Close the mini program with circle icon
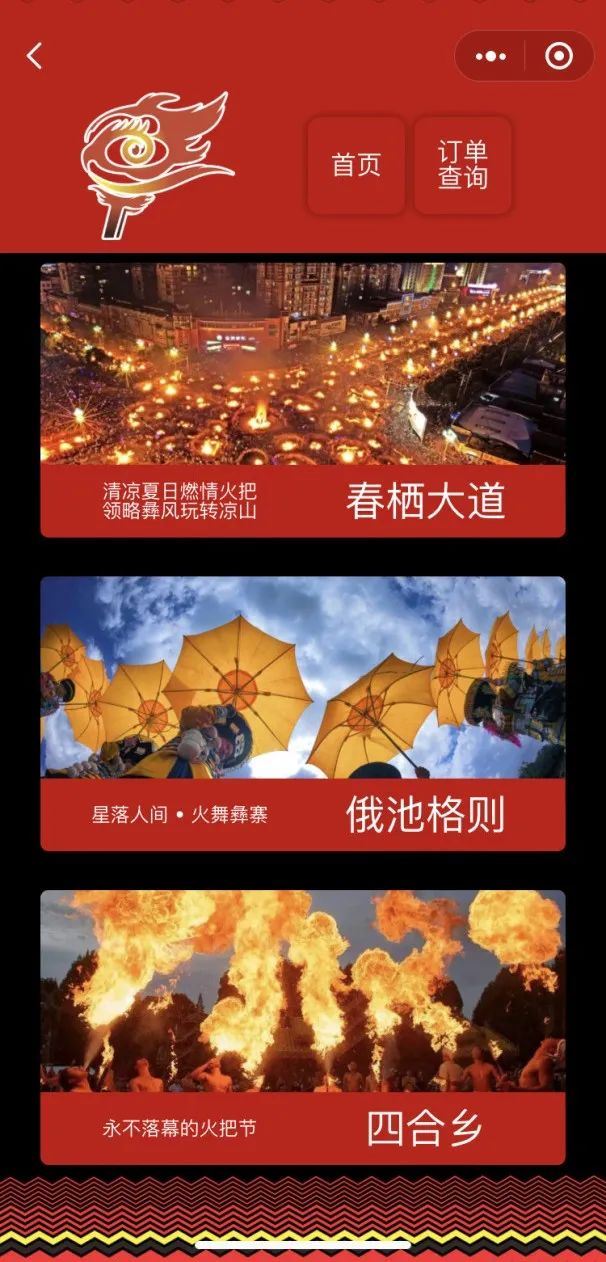This screenshot has height=1262, width=606. (x=559, y=56)
